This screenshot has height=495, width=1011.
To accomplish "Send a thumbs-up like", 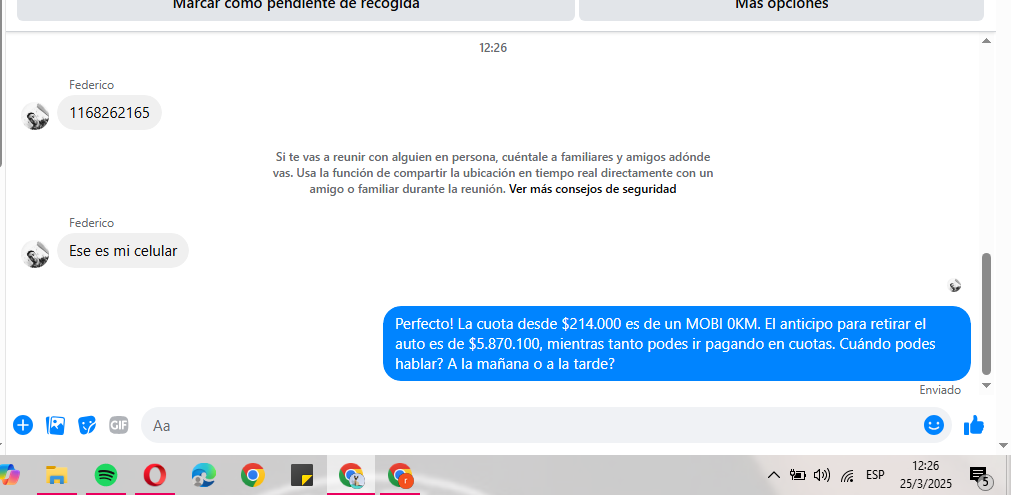I will (974, 425).
